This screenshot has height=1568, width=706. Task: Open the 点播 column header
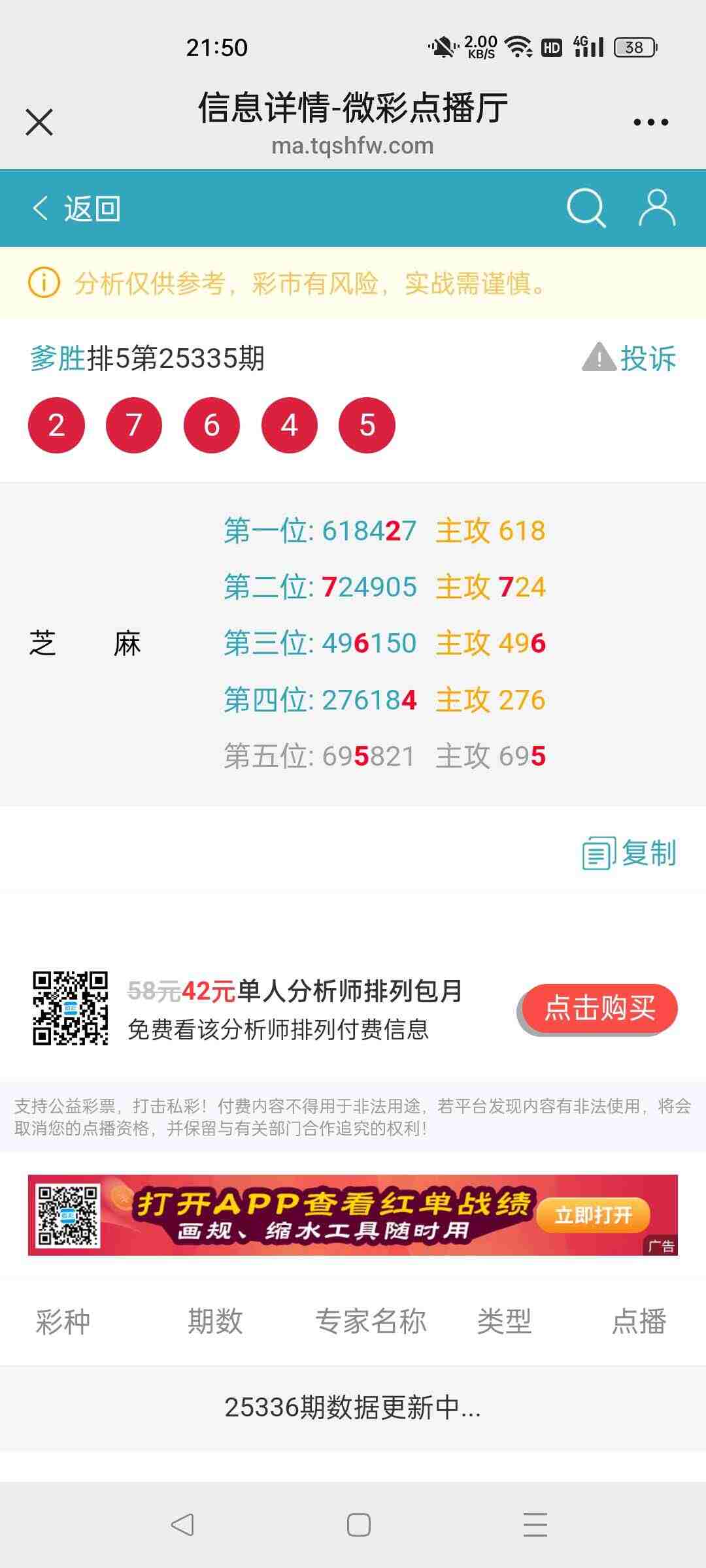641,1321
